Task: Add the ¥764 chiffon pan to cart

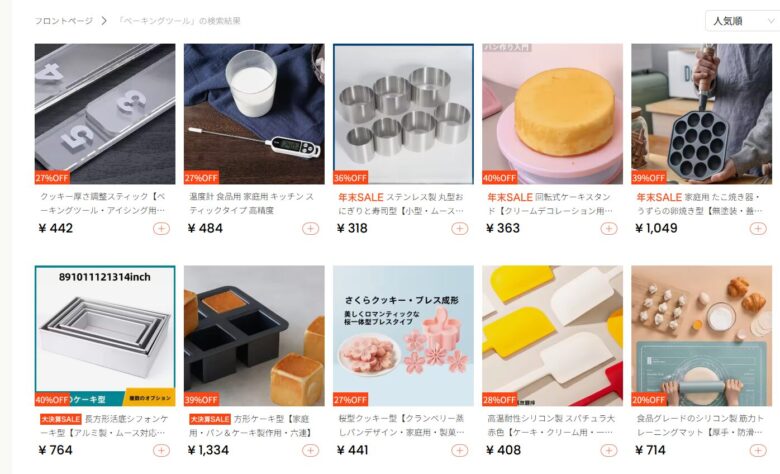Action: (161, 451)
